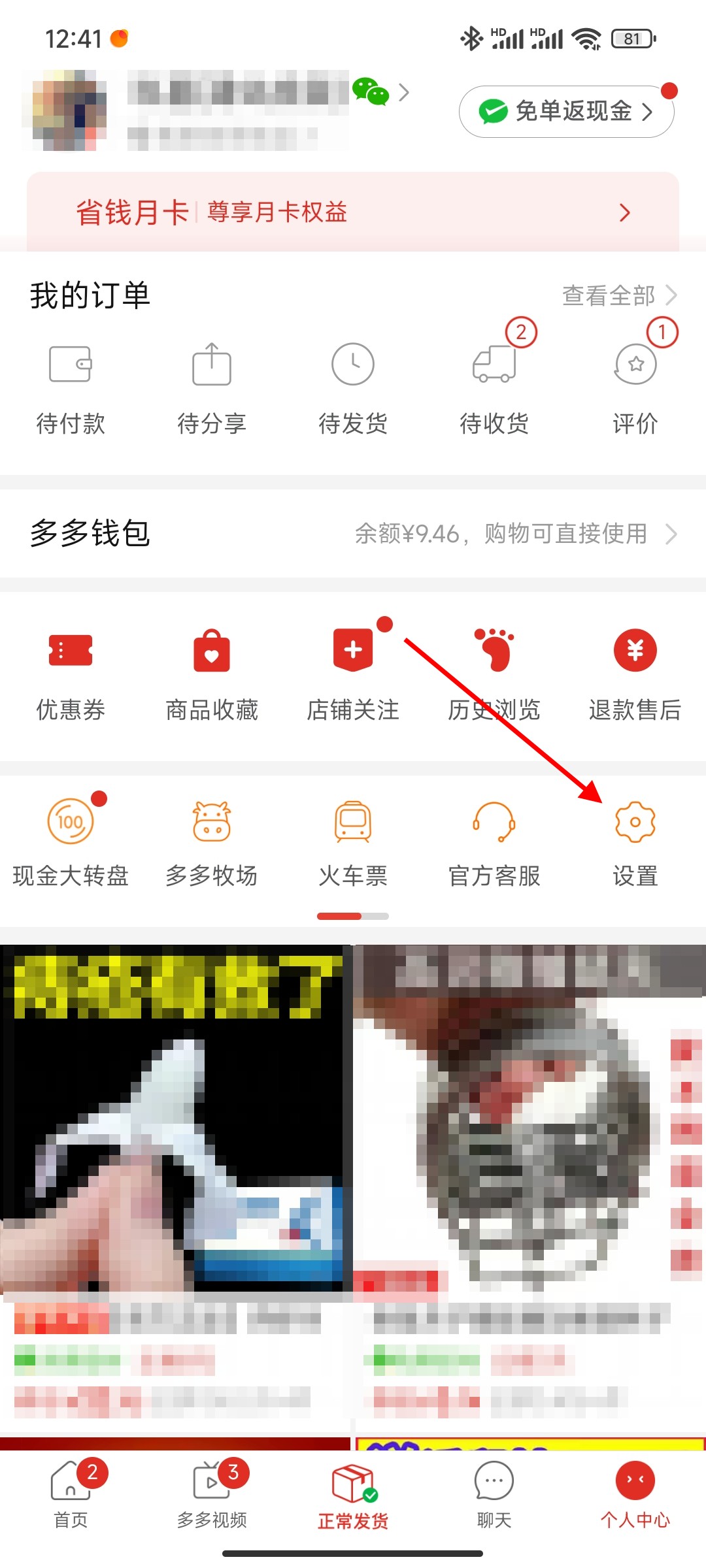
Task: Open 待分享 orders
Action: pyautogui.click(x=212, y=387)
